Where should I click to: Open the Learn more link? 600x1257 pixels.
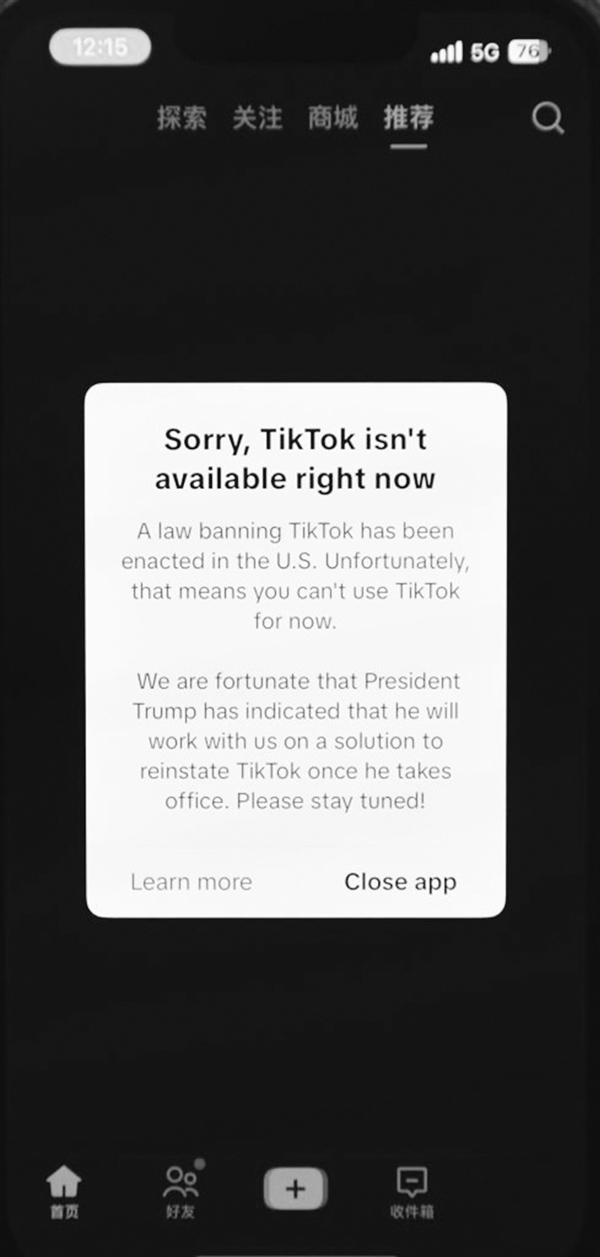tap(191, 881)
